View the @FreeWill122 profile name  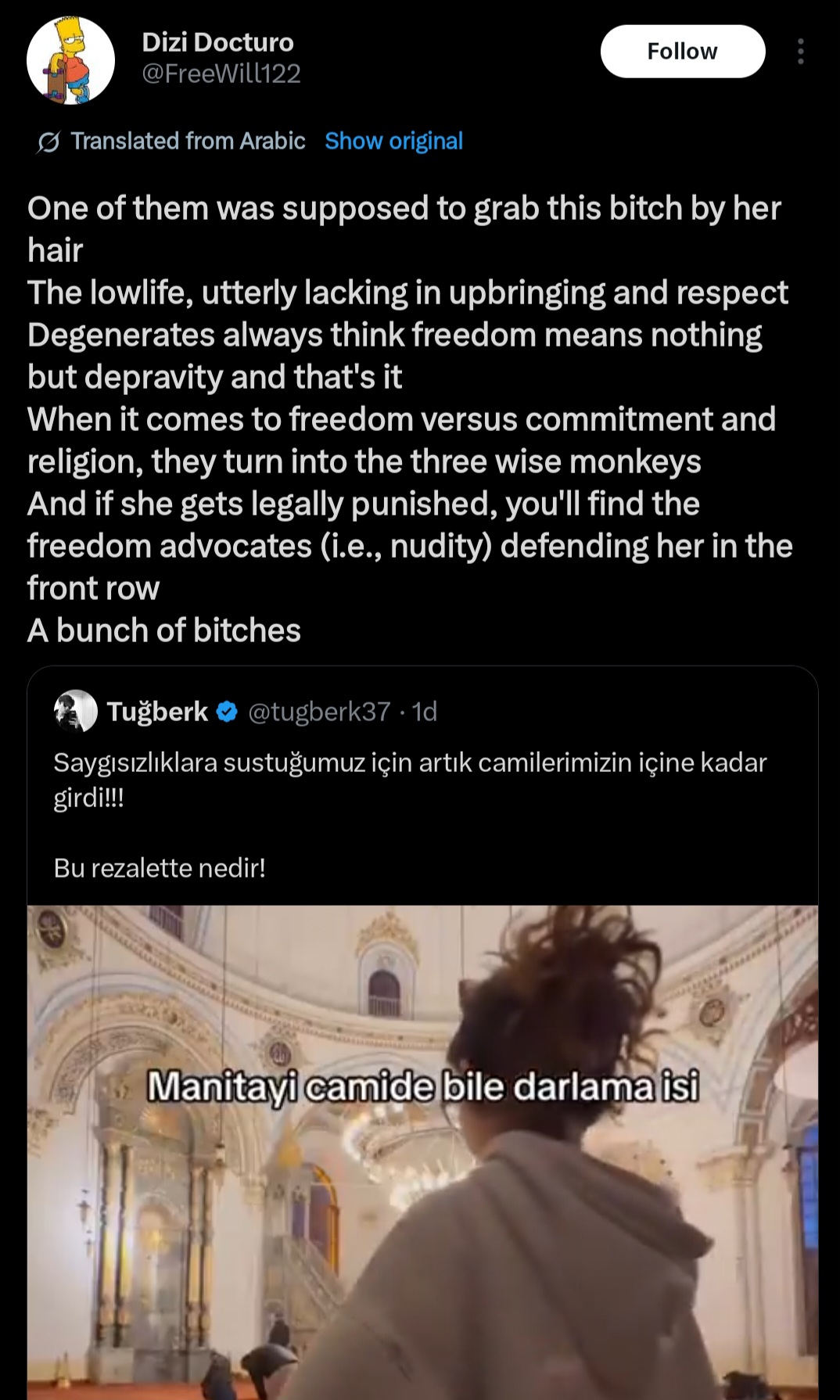(x=221, y=74)
